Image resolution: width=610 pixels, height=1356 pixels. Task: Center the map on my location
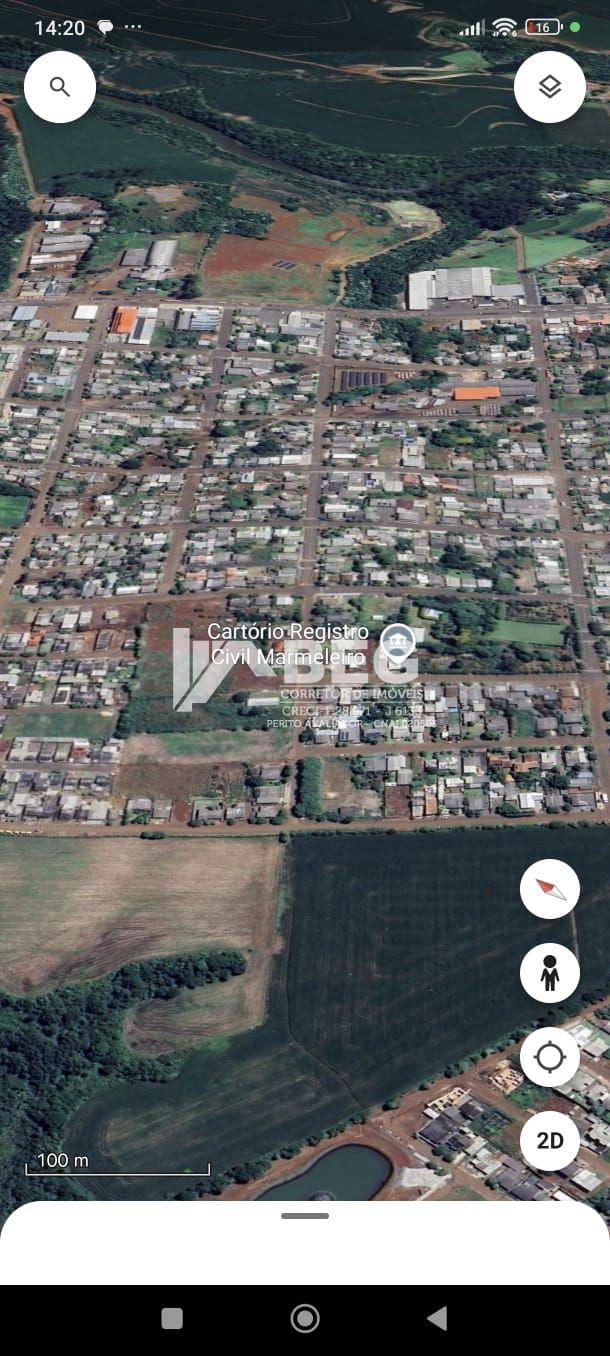(550, 1057)
